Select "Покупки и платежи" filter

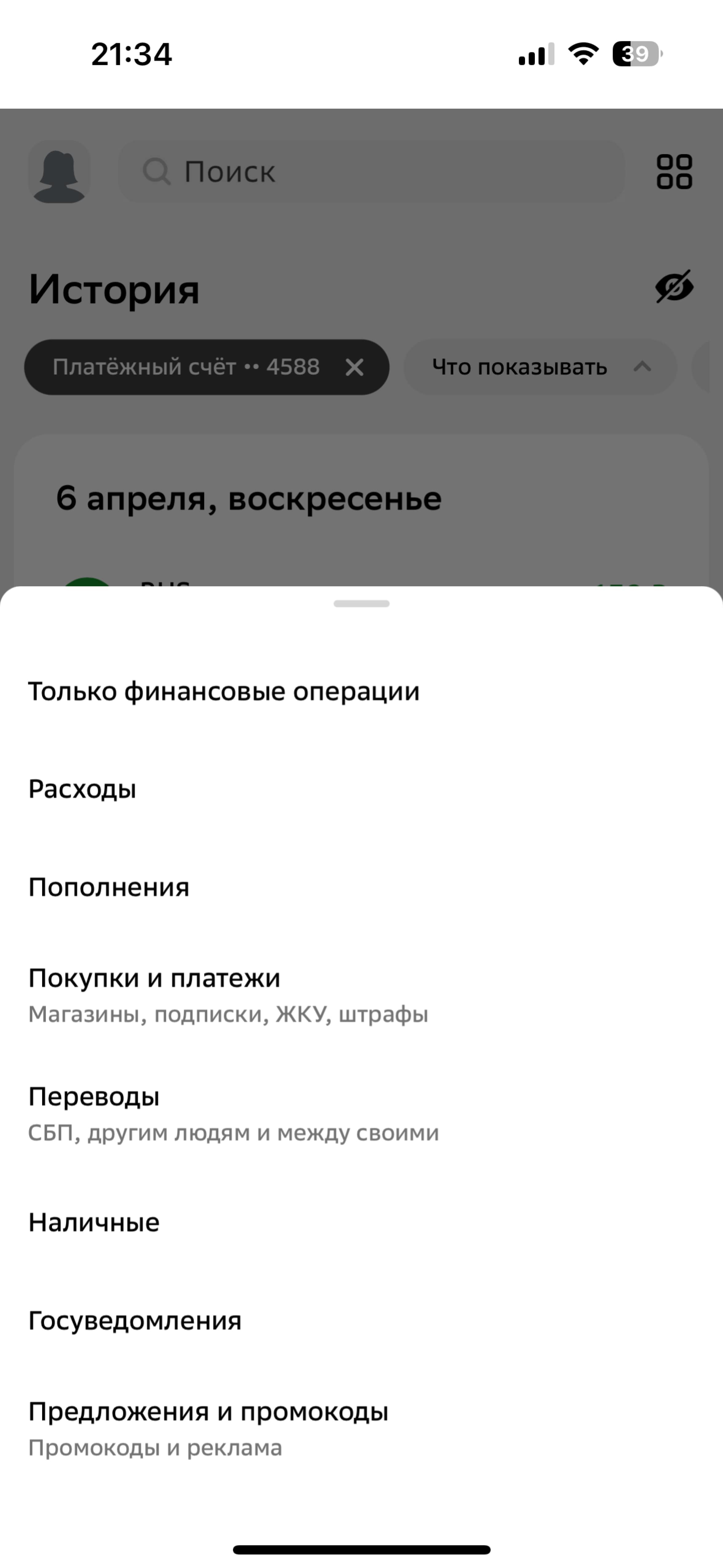tap(361, 995)
